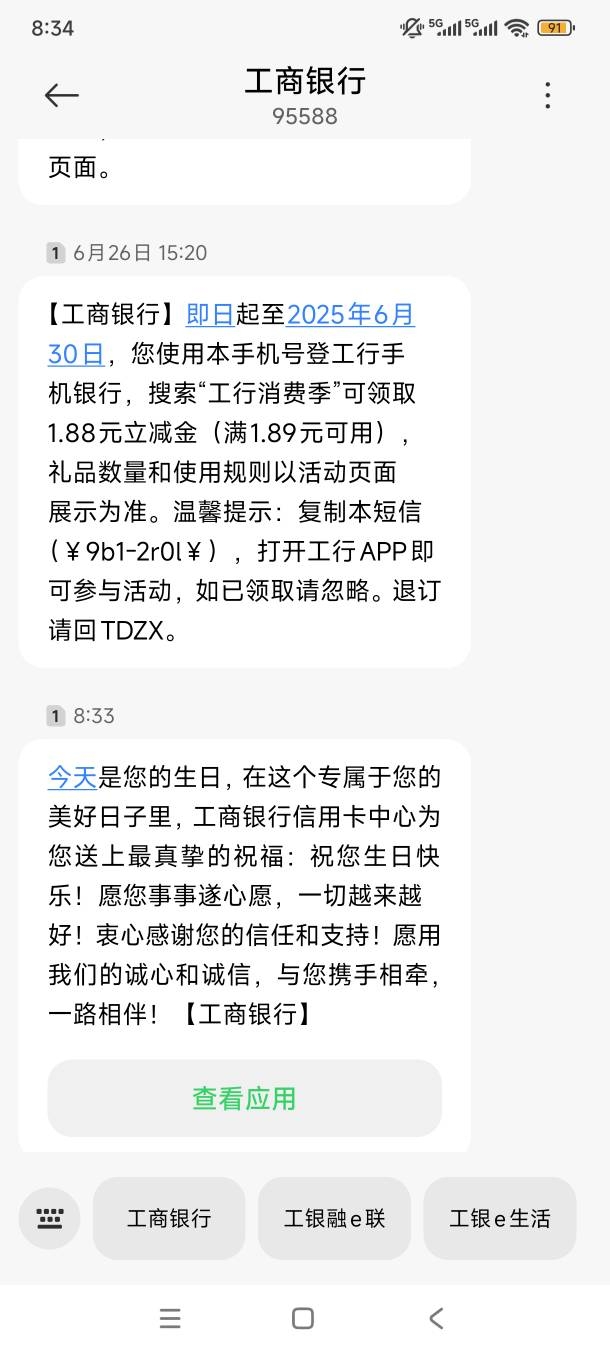Choose the 工银e生活 menu button
Viewport: 610px width, 1356px height.
[500, 1218]
